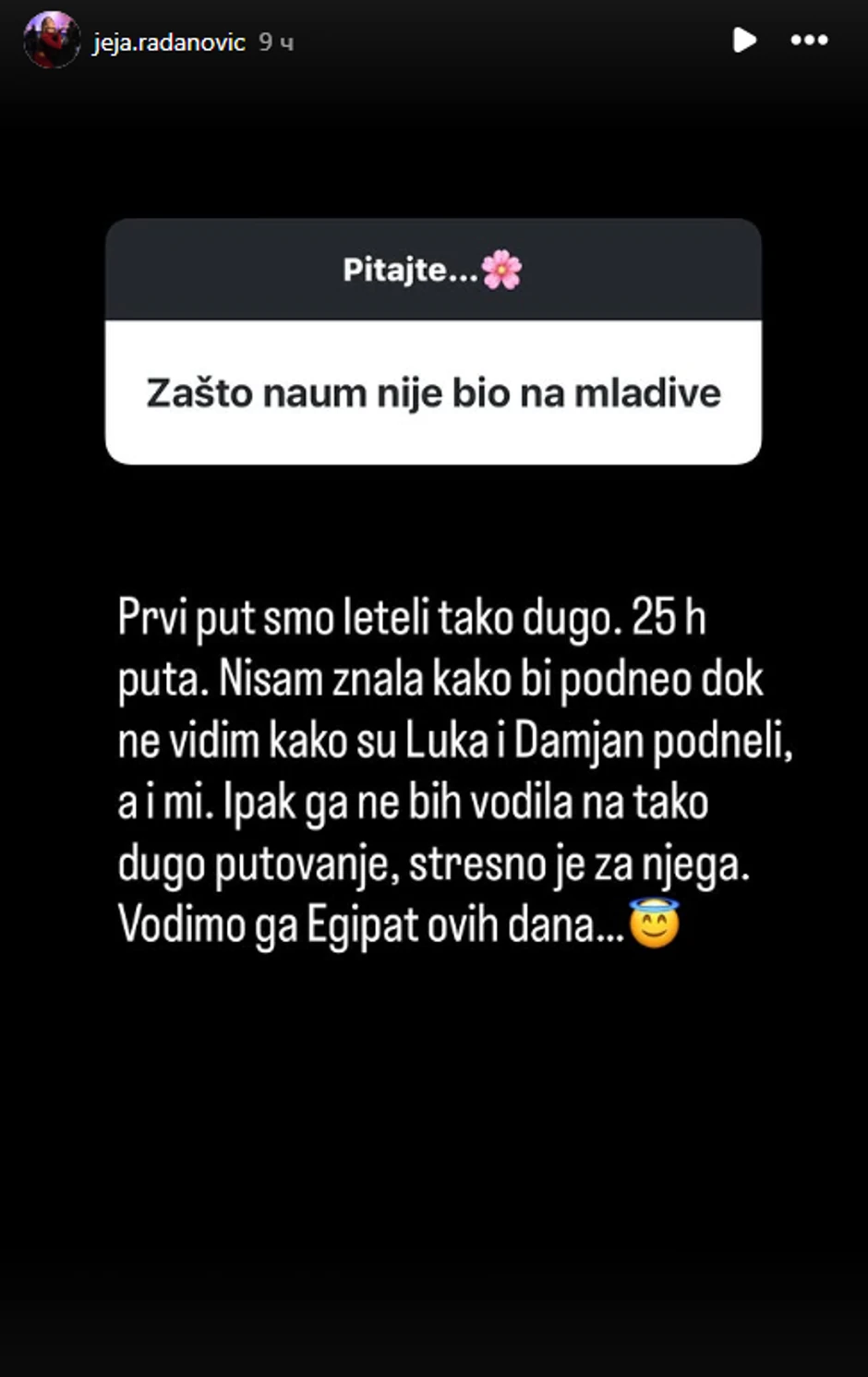Screen dimensions: 868x1377
Task: Open the story header menu bar area
Action: pos(434,41)
